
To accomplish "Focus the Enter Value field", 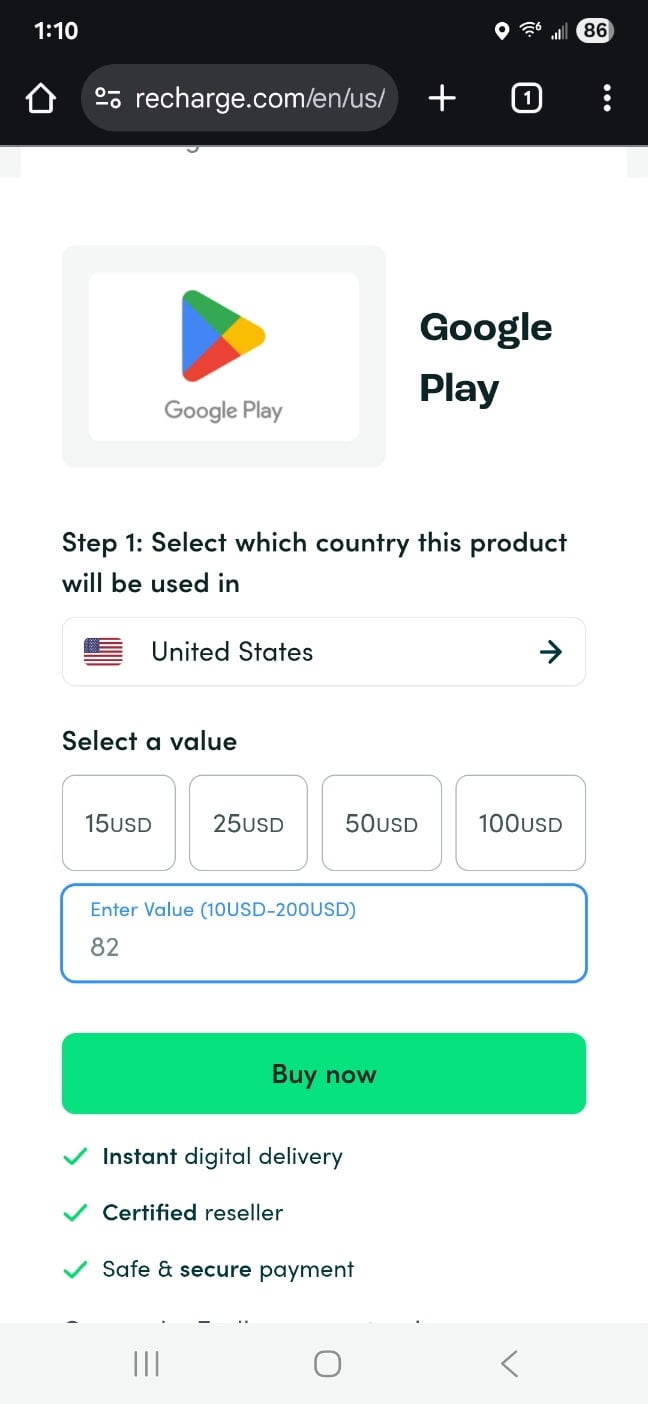I will (324, 933).
